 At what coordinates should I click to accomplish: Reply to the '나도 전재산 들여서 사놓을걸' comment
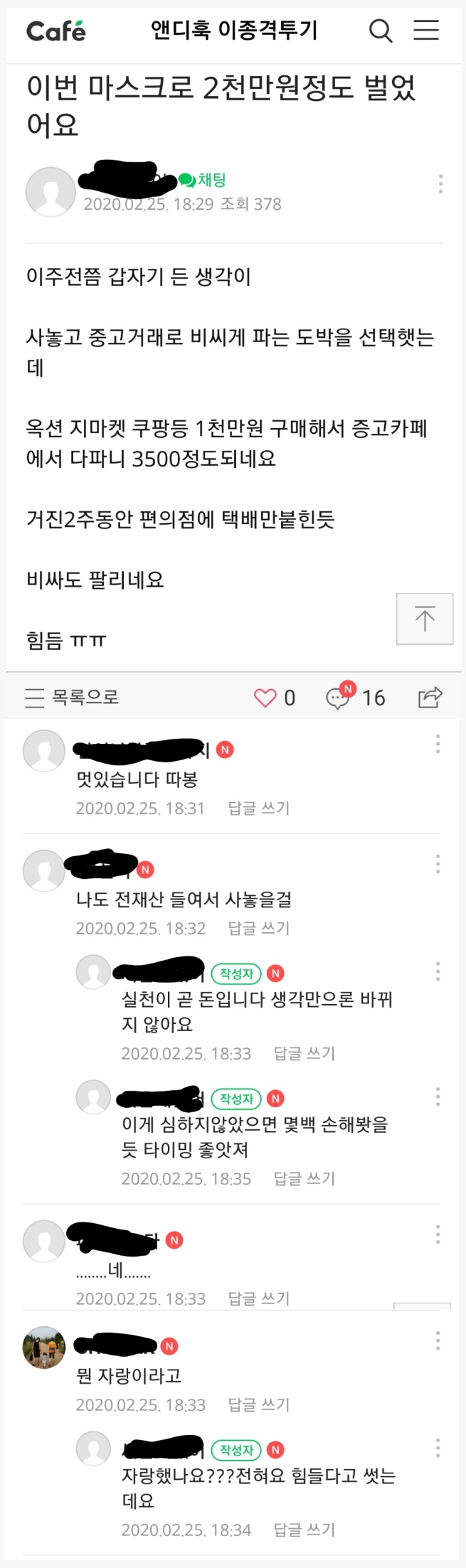tap(258, 928)
